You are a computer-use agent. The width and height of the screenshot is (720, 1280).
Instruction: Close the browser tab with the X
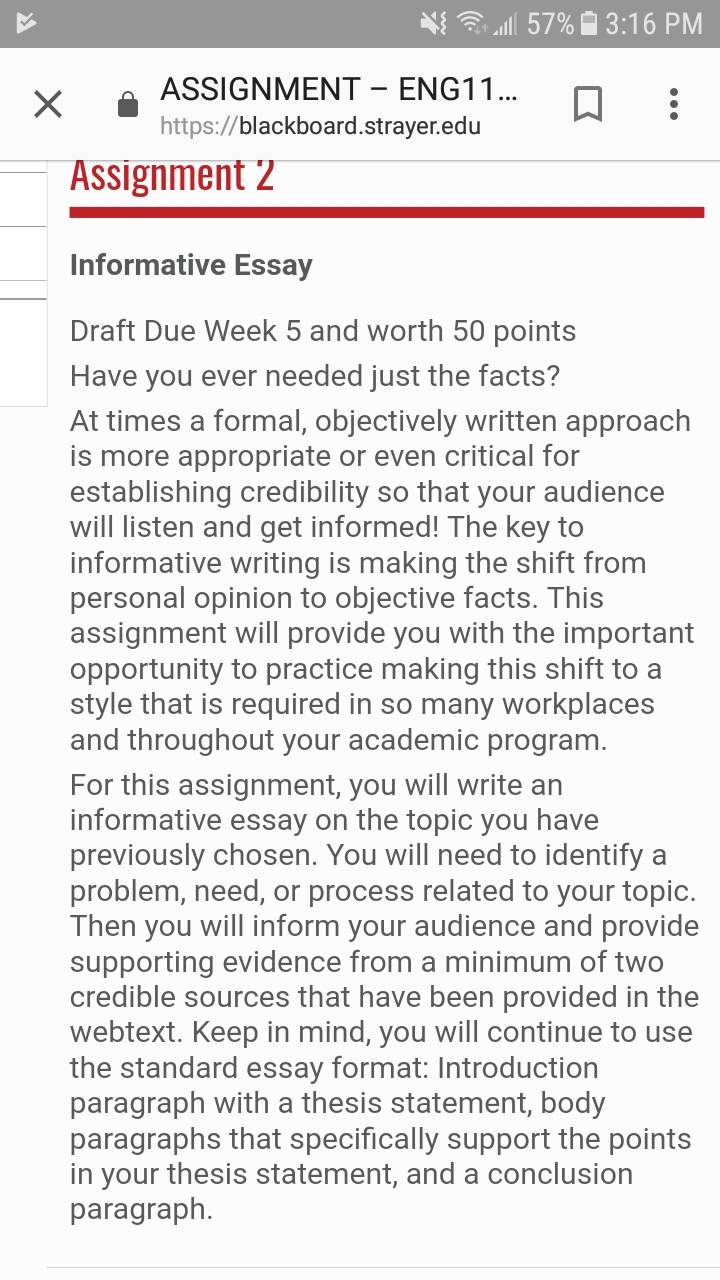pos(47,104)
